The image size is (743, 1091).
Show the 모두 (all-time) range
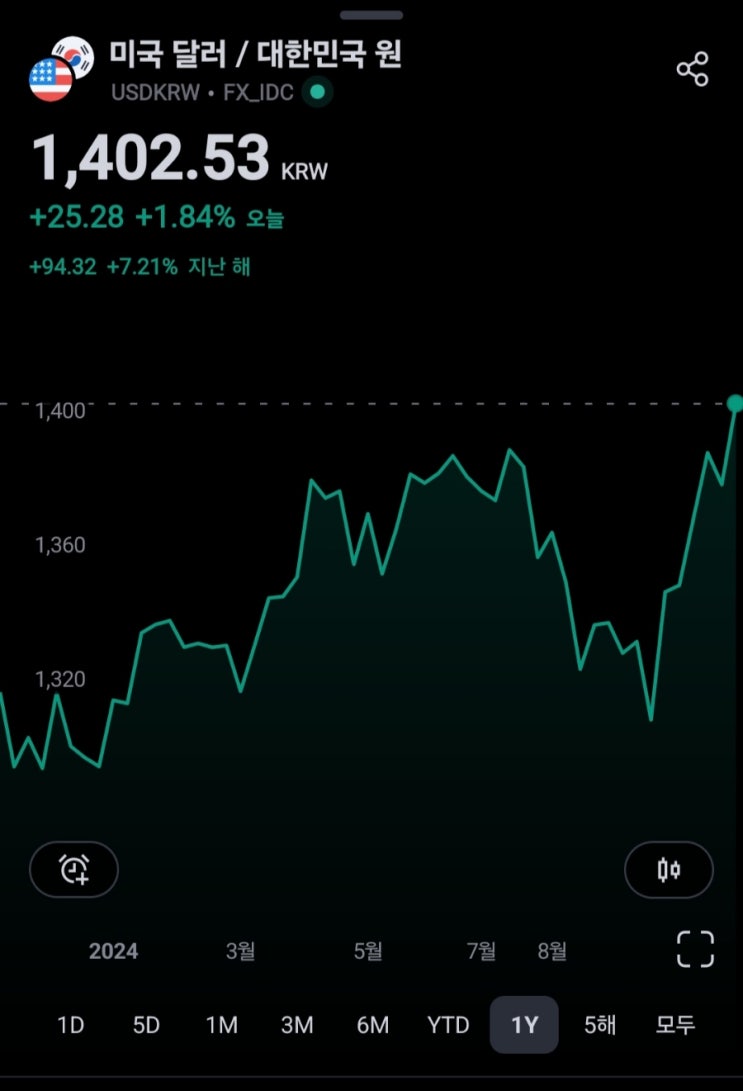[675, 1025]
